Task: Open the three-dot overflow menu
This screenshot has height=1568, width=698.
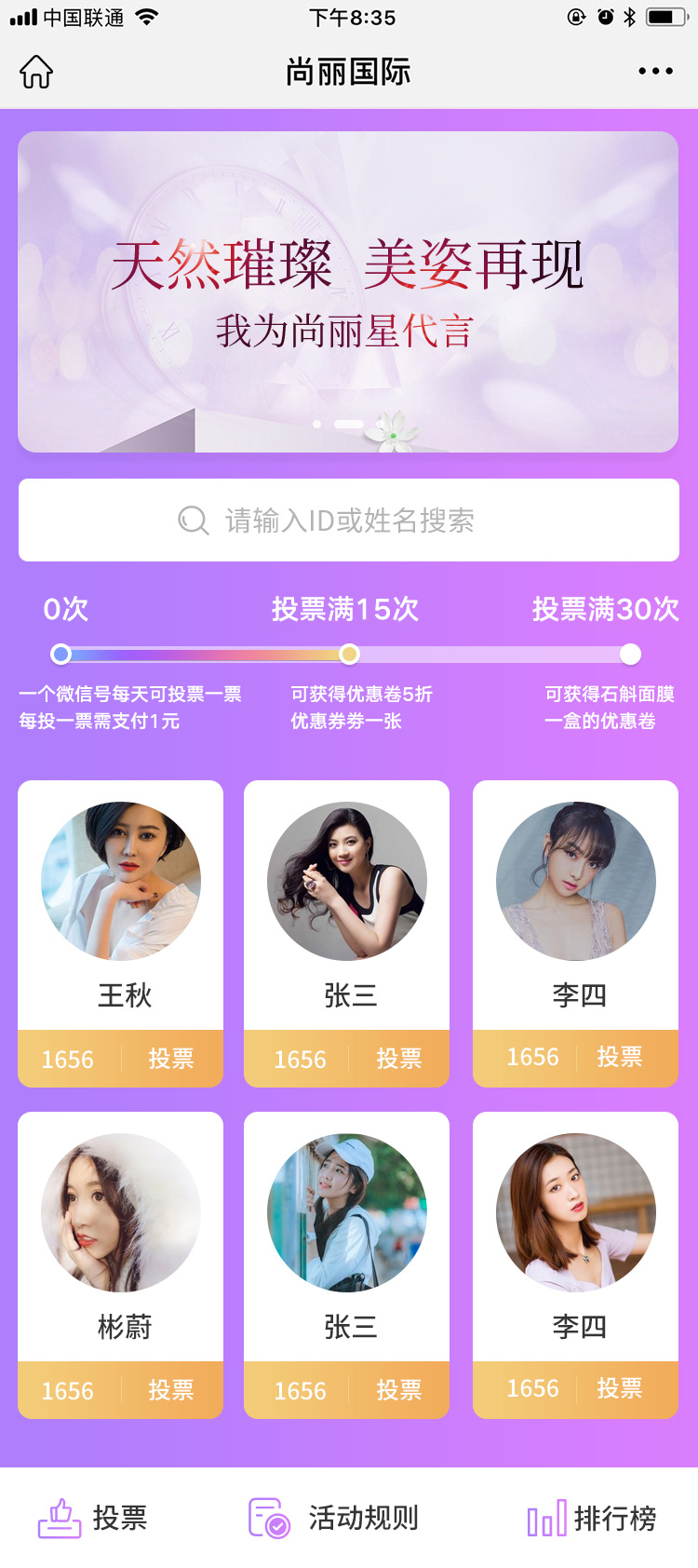Action: tap(655, 72)
